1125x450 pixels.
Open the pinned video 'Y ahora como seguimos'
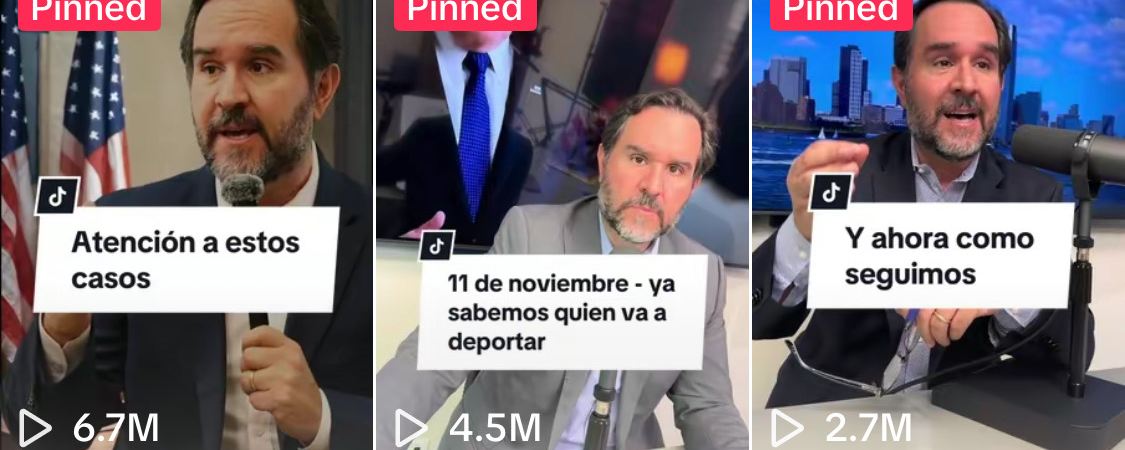938,225
